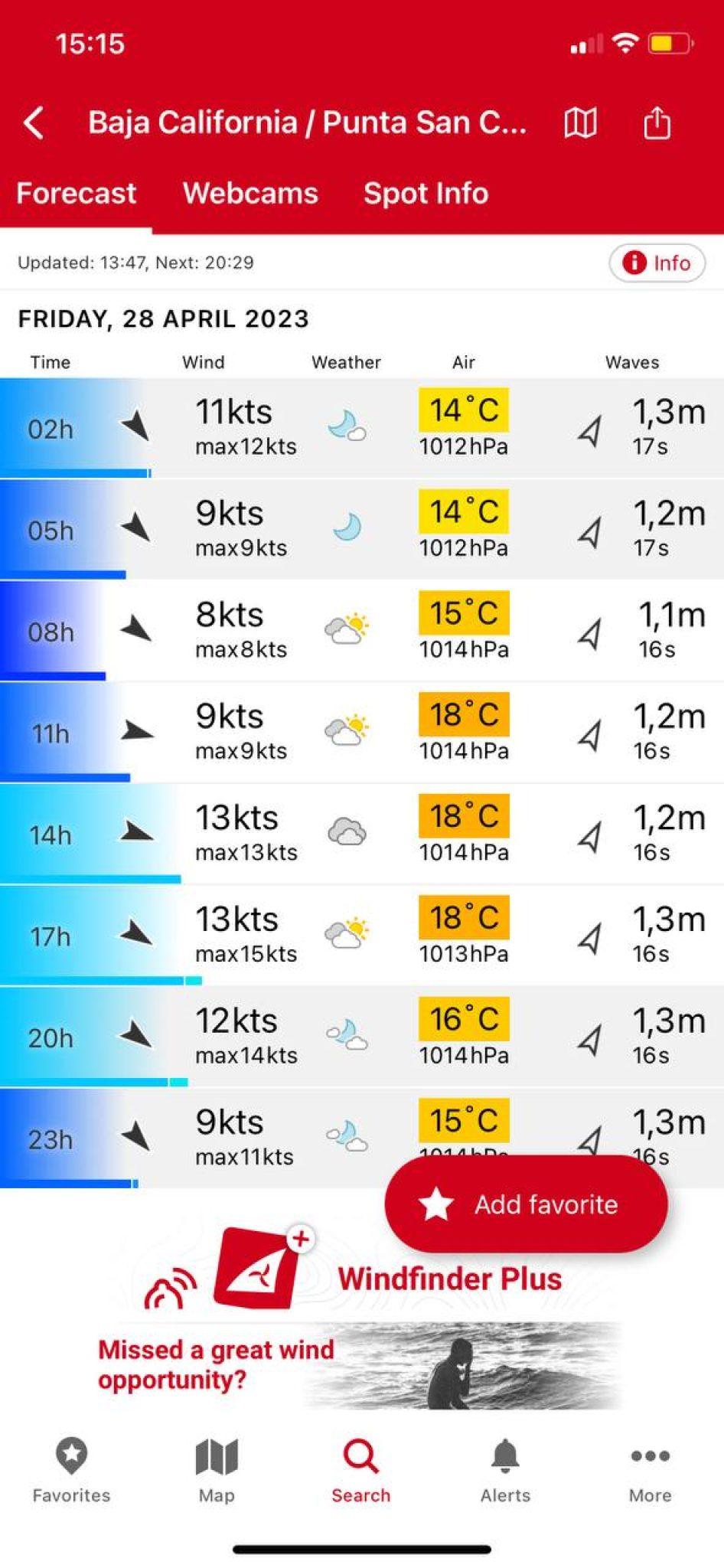
Task: Tap the wave direction arrow for 11h
Action: point(589,733)
